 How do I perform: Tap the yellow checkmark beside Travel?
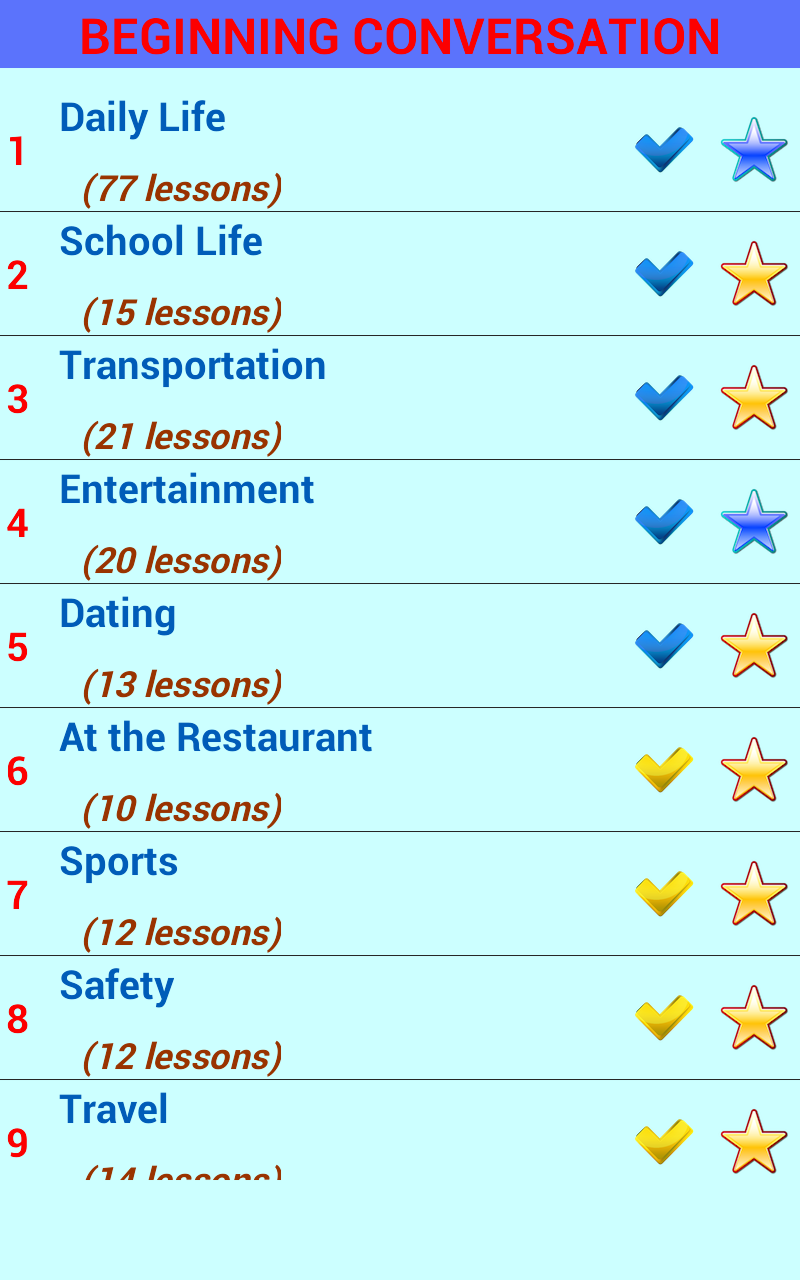tap(664, 1142)
